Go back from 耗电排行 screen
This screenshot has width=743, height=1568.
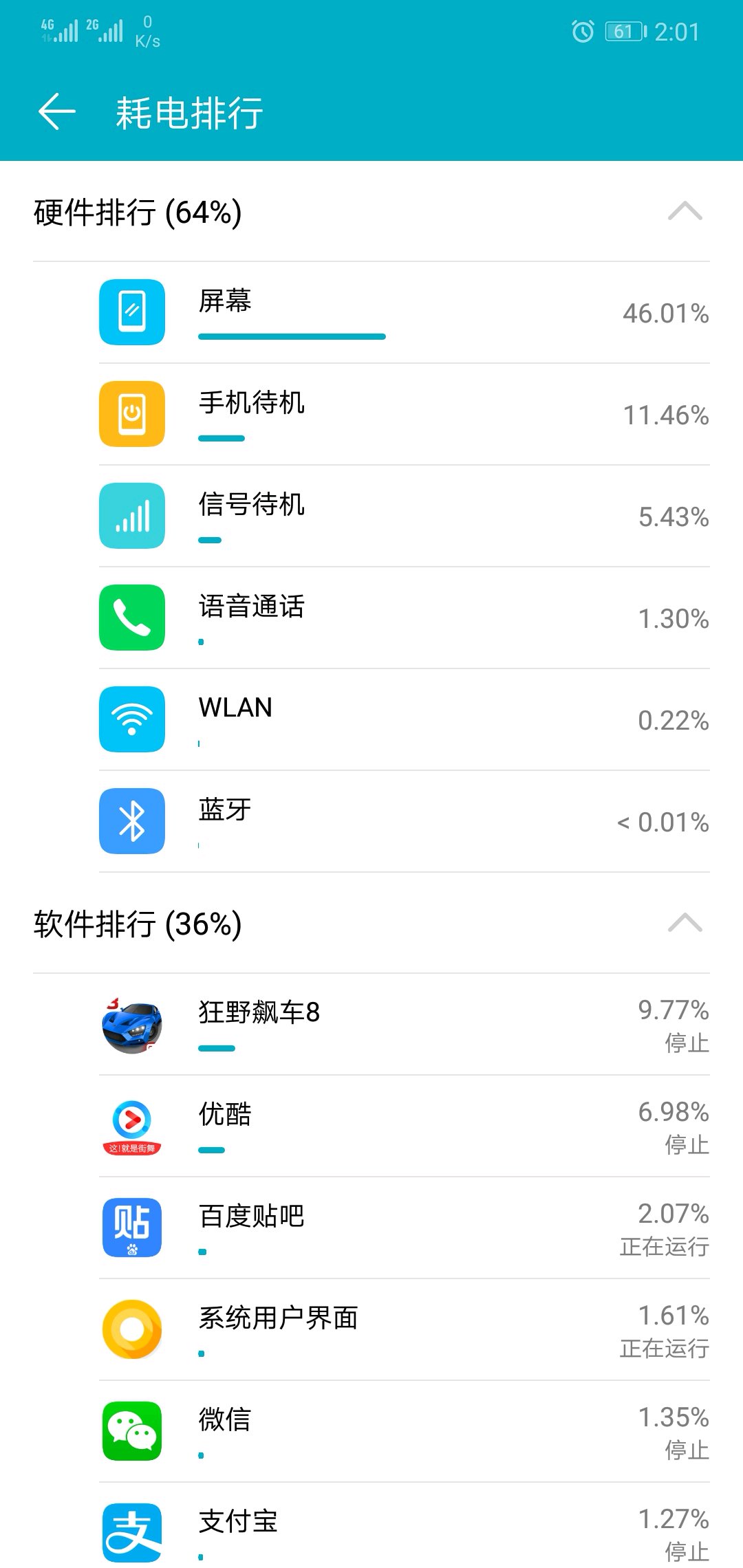pyautogui.click(x=56, y=112)
